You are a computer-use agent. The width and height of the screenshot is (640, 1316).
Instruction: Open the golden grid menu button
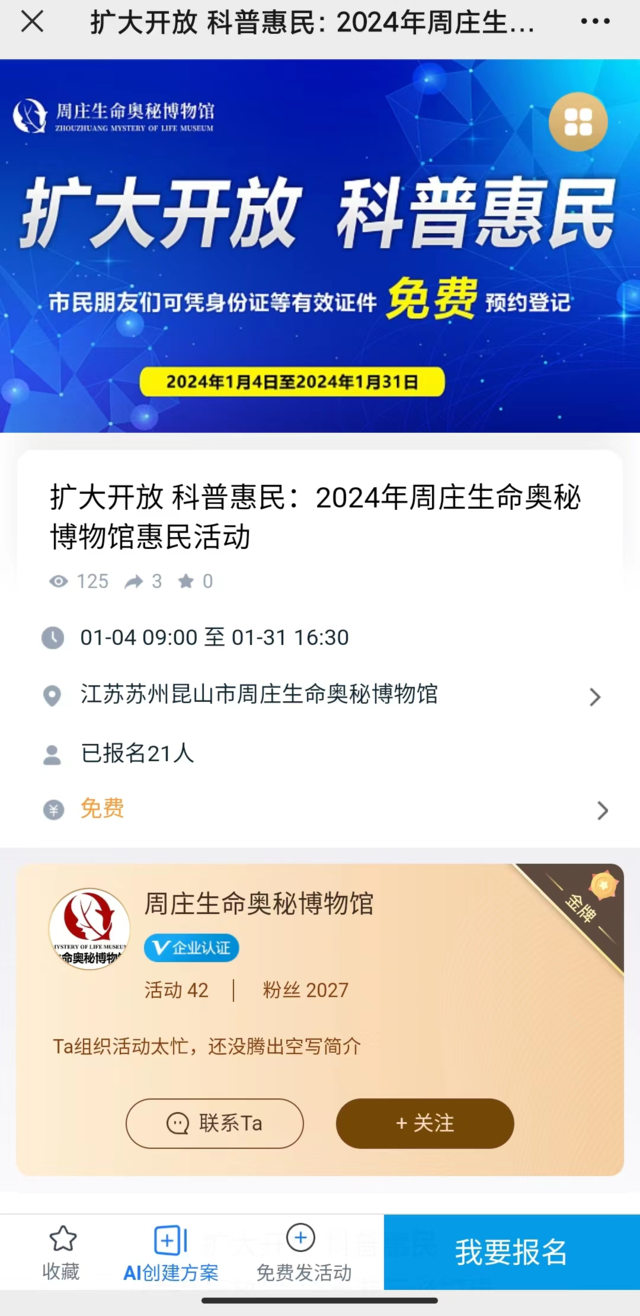click(x=578, y=122)
